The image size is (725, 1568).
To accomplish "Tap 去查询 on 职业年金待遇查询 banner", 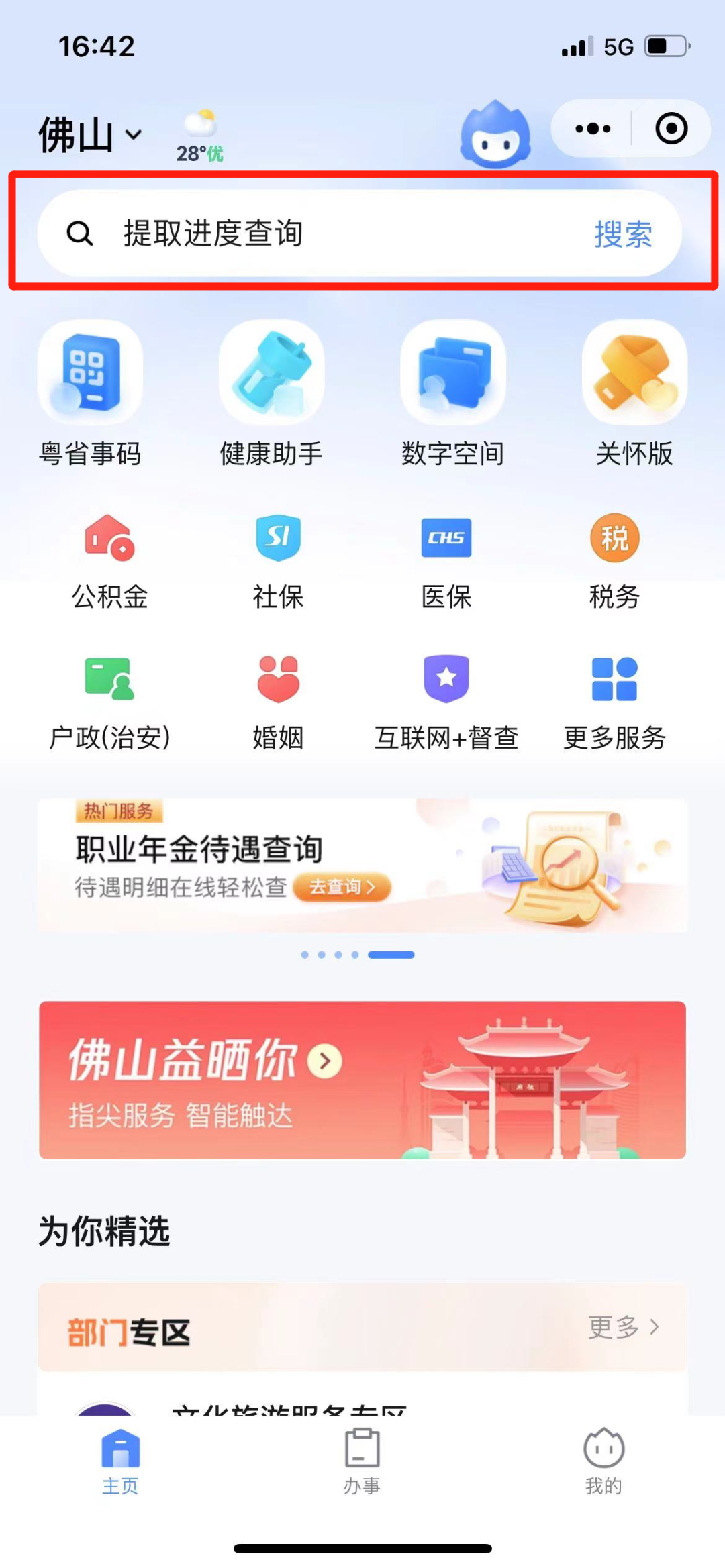I will tap(342, 887).
